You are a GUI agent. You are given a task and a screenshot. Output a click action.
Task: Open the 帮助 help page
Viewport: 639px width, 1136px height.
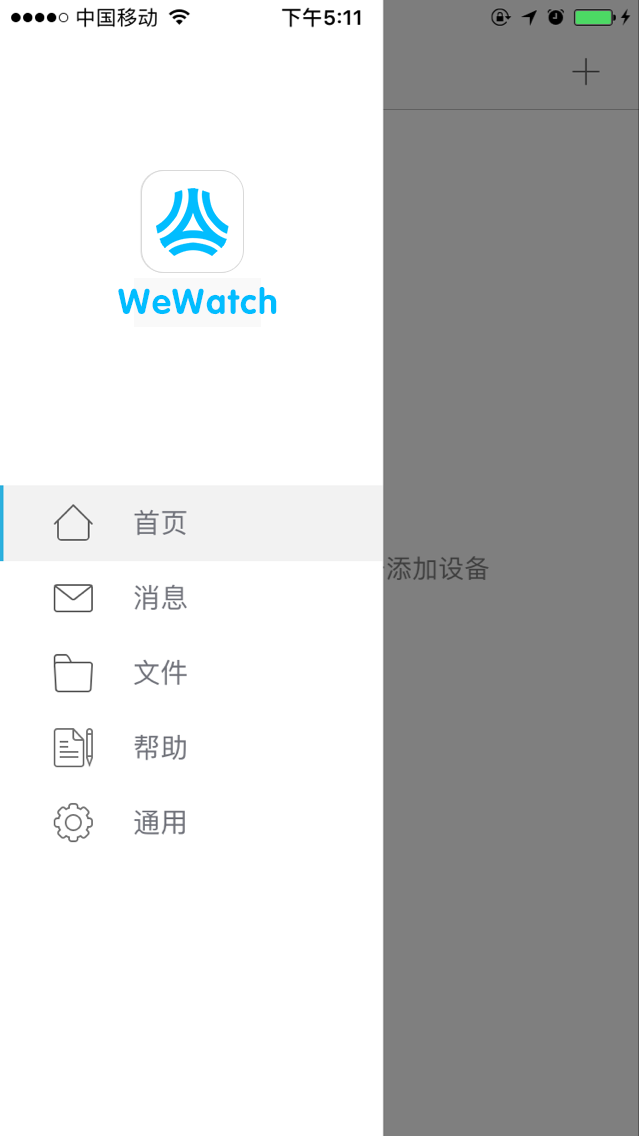tap(160, 748)
